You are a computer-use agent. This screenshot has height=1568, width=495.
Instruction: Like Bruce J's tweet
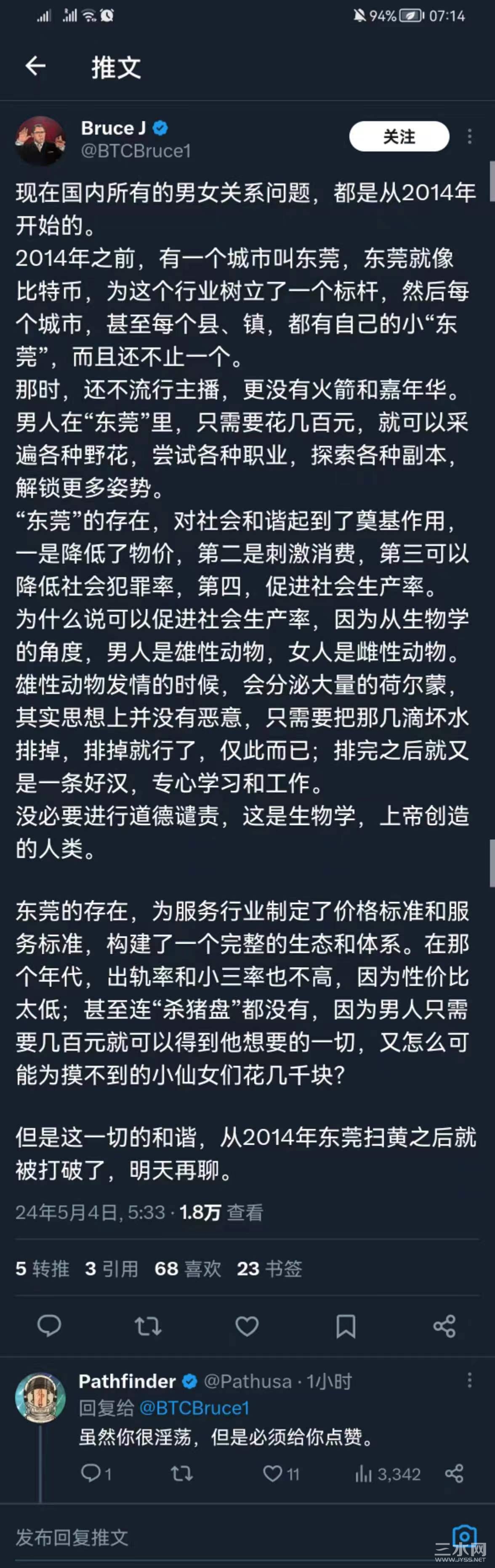[x=247, y=1325]
